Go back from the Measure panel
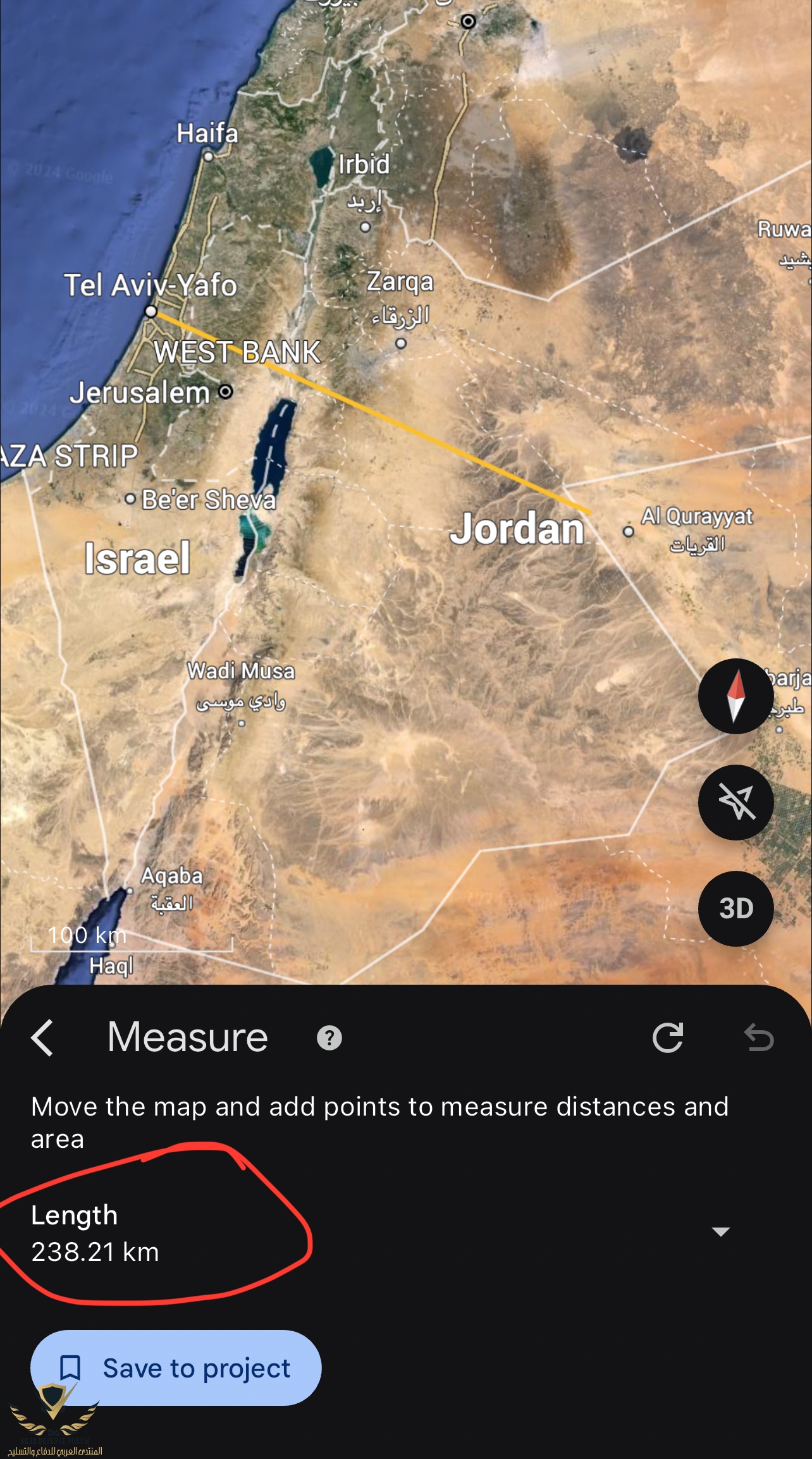The width and height of the screenshot is (812, 1459). pos(42,1038)
